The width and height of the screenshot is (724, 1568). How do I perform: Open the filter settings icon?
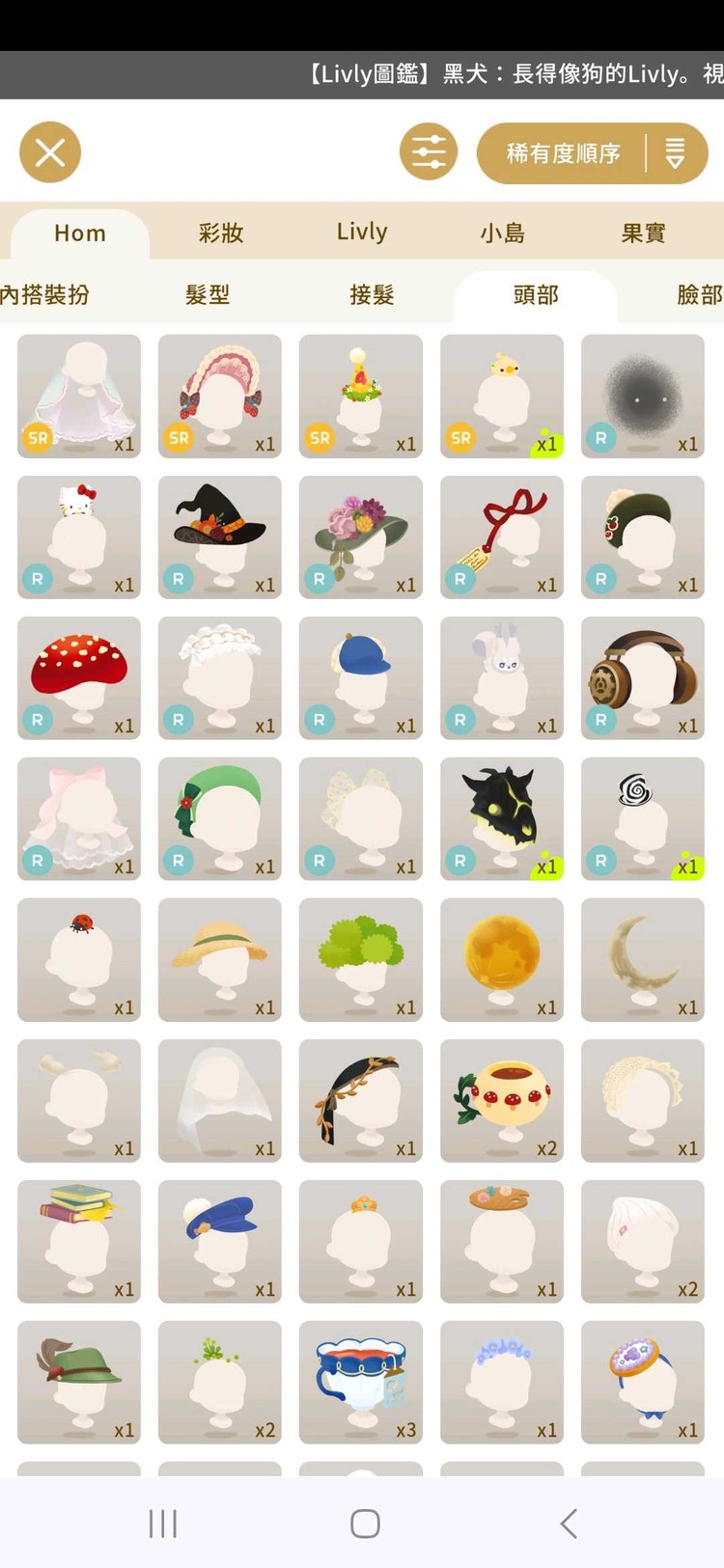pyautogui.click(x=429, y=152)
